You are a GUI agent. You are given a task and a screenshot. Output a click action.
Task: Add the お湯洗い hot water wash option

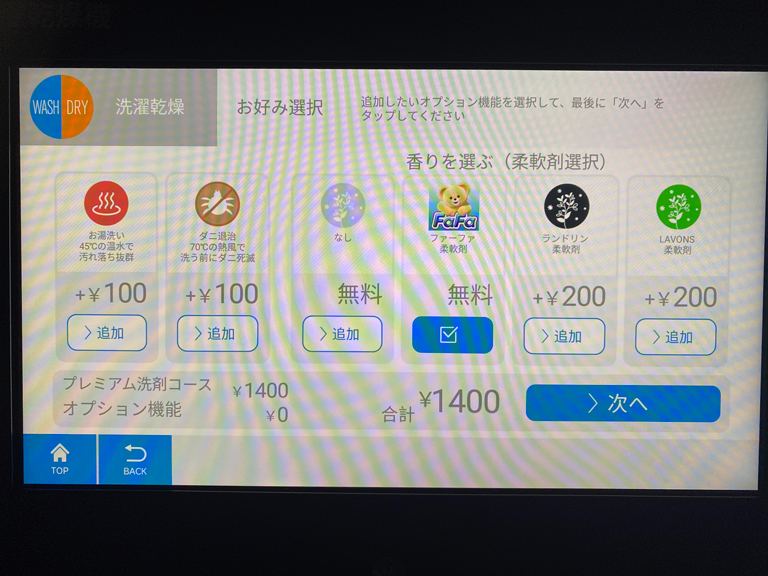coord(107,333)
